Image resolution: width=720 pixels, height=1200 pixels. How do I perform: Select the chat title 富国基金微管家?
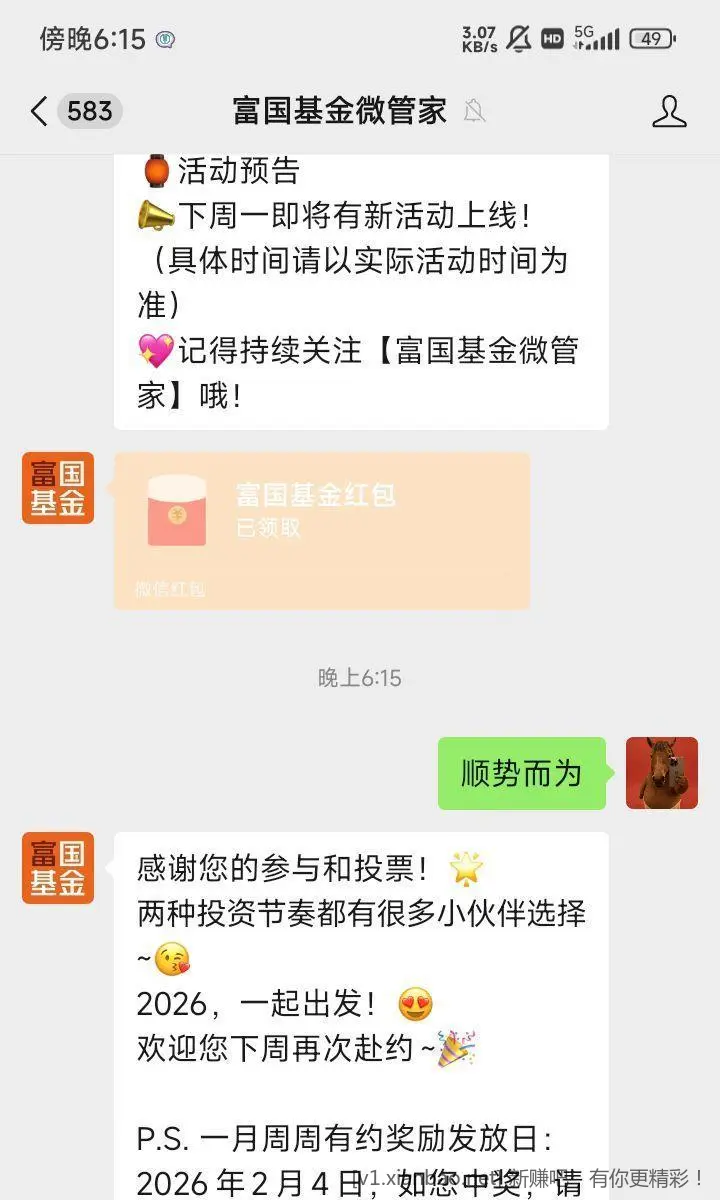pyautogui.click(x=337, y=110)
